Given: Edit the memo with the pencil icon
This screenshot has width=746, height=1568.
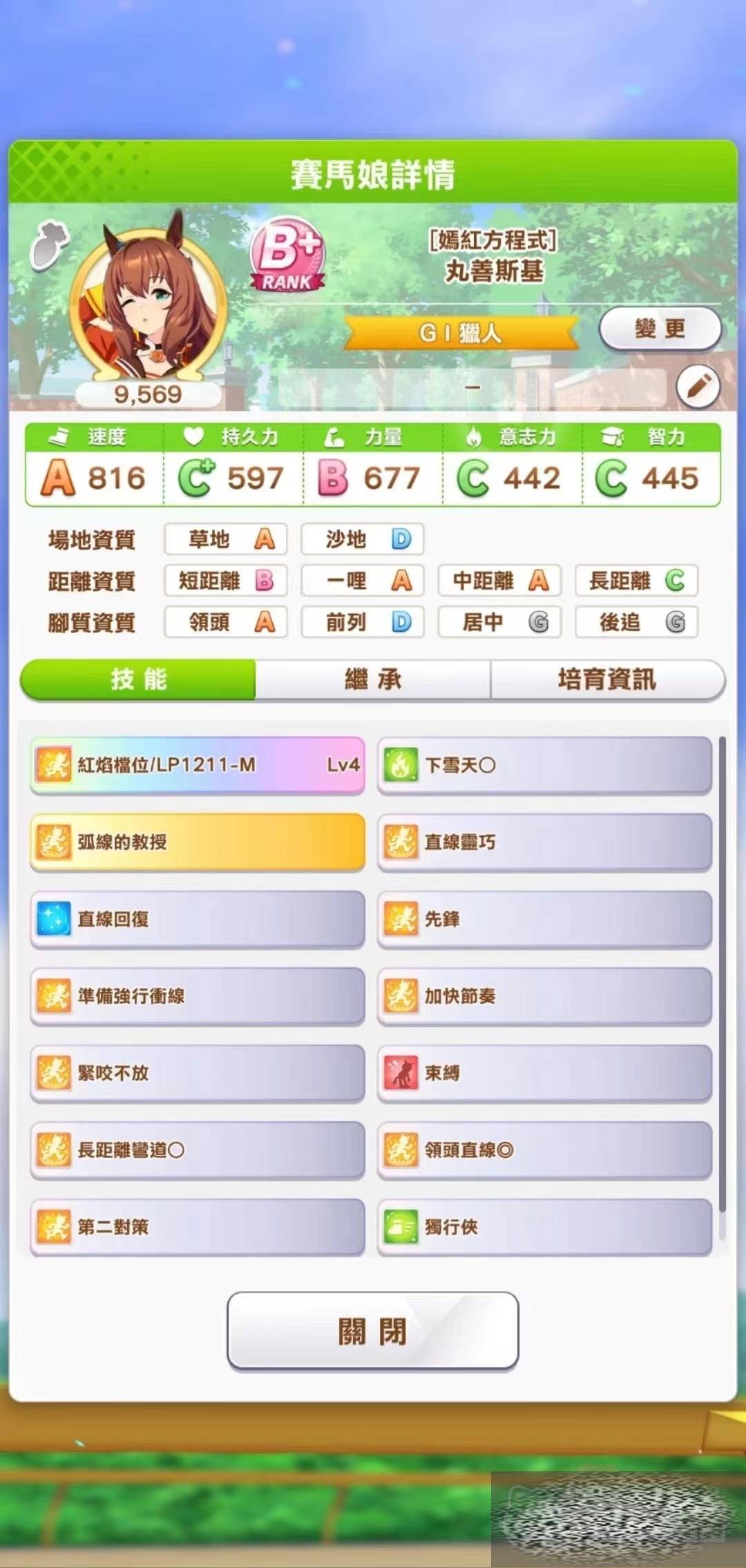Looking at the screenshot, I should (698, 387).
